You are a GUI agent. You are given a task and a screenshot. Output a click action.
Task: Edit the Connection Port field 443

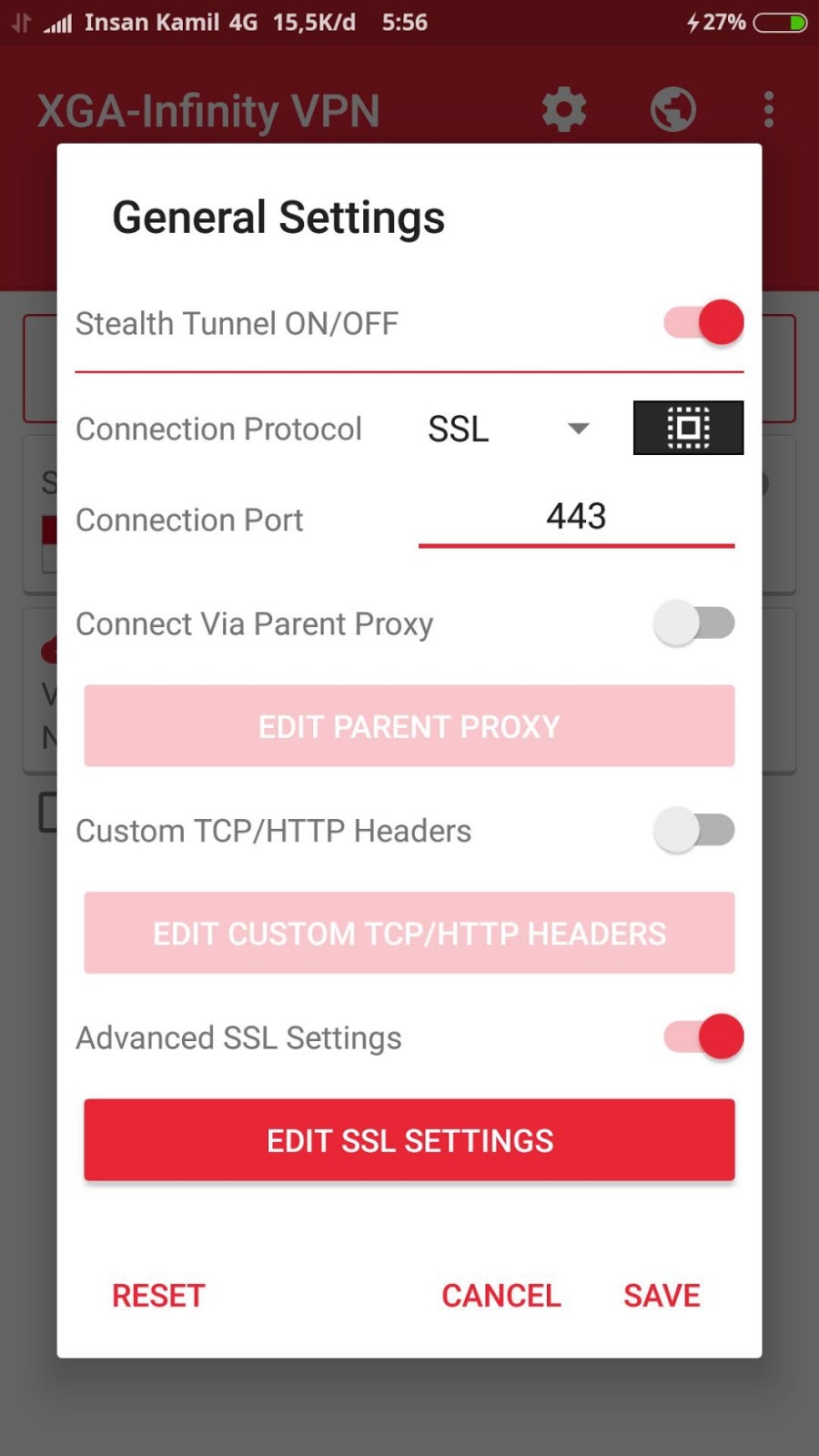point(576,518)
